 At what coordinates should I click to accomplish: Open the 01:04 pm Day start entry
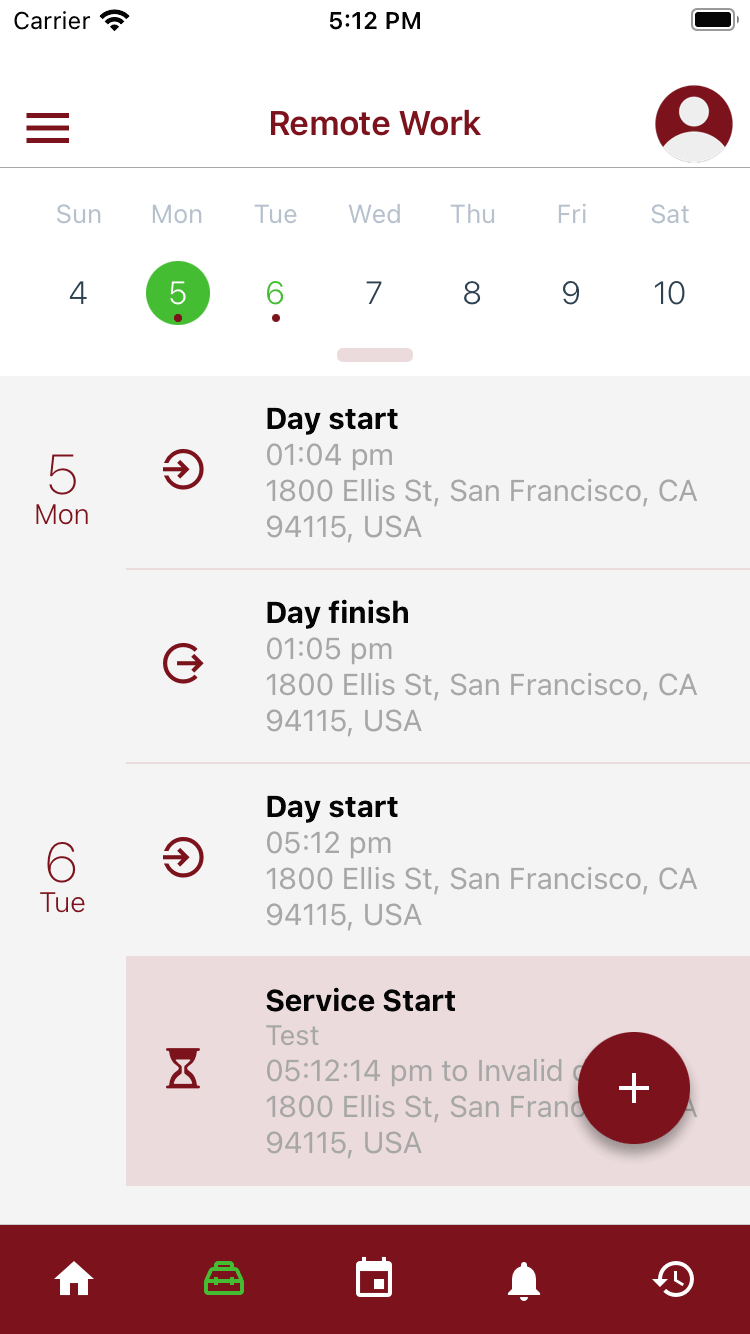click(438, 472)
